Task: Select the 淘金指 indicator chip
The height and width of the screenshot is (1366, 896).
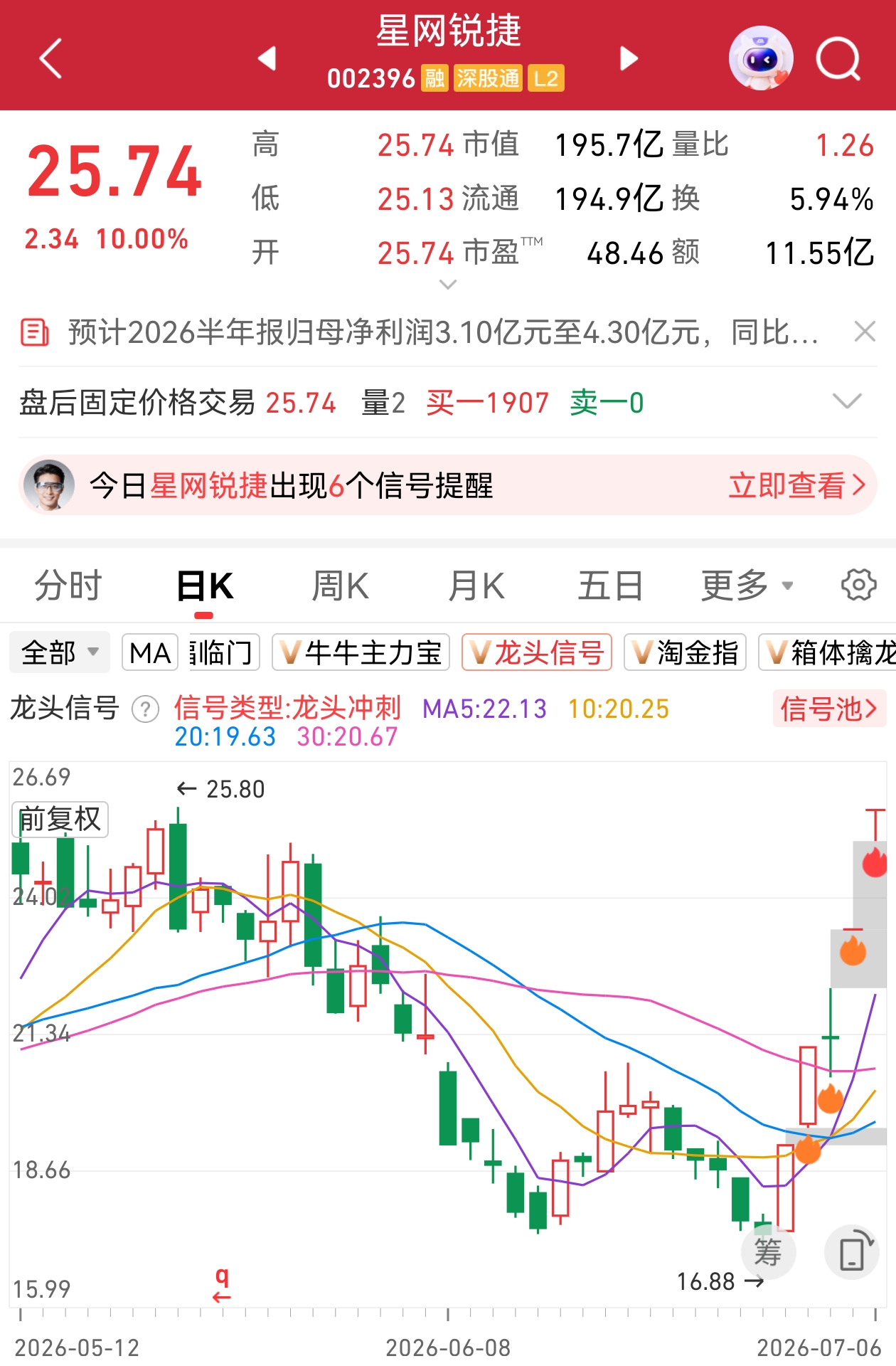Action: (685, 652)
